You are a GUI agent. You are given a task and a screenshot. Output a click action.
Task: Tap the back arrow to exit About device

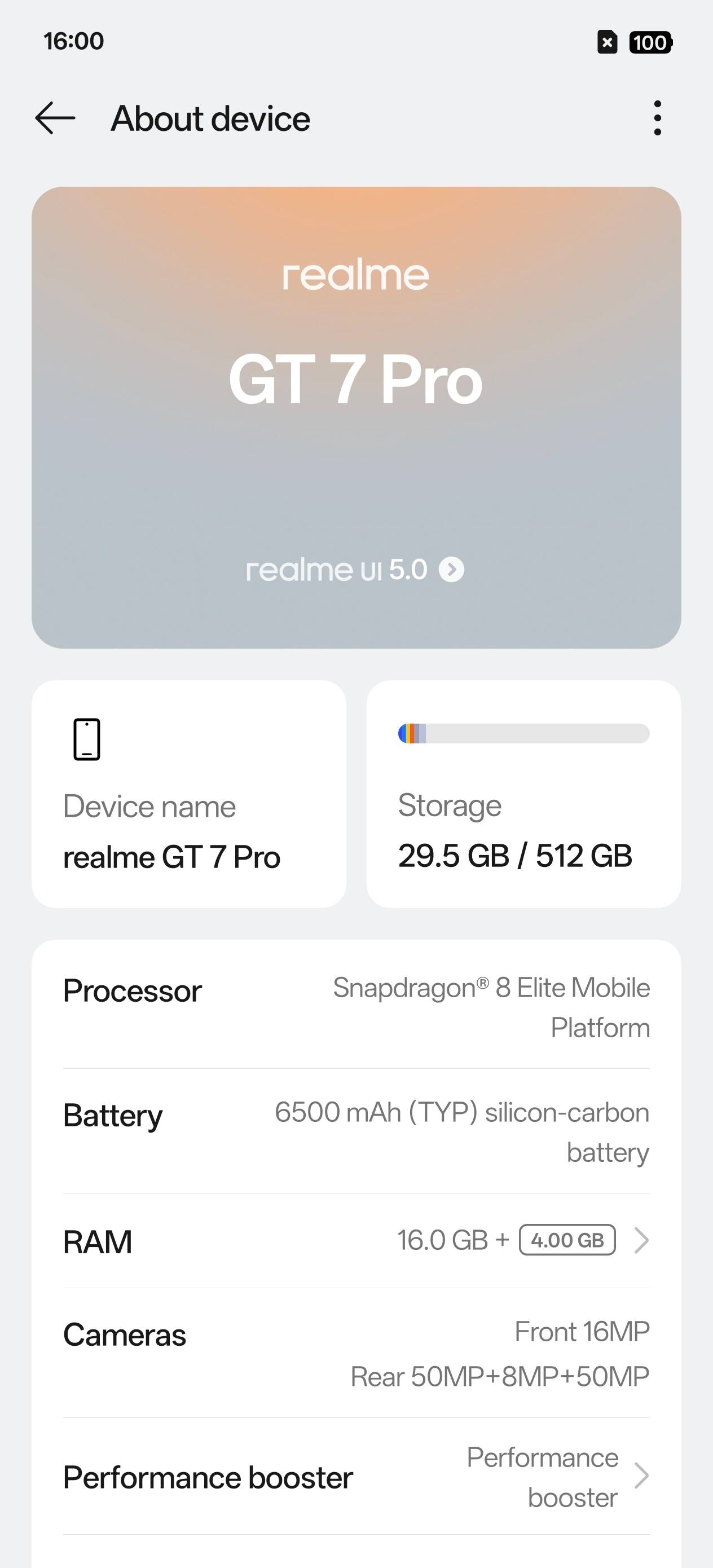[x=56, y=118]
